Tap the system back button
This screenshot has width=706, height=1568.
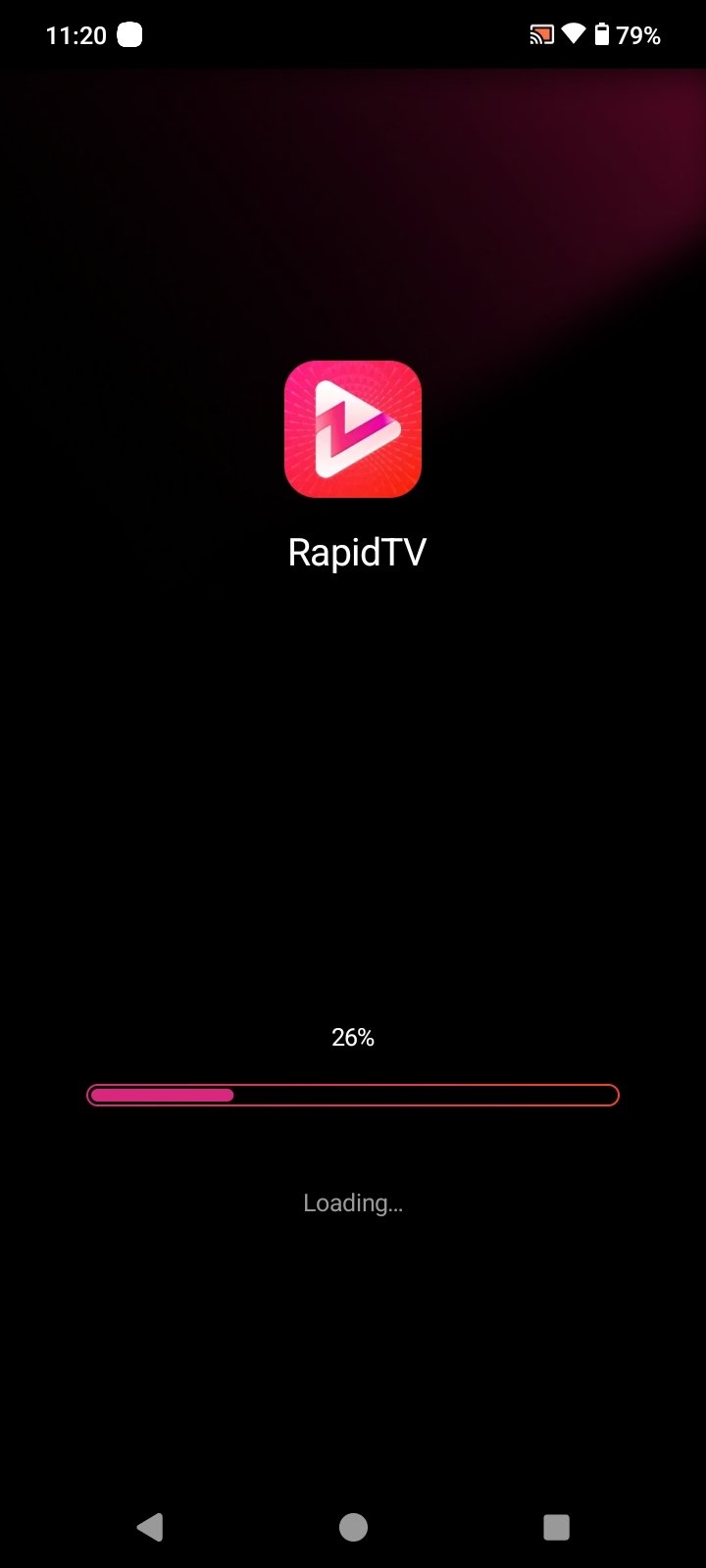pyautogui.click(x=150, y=1527)
